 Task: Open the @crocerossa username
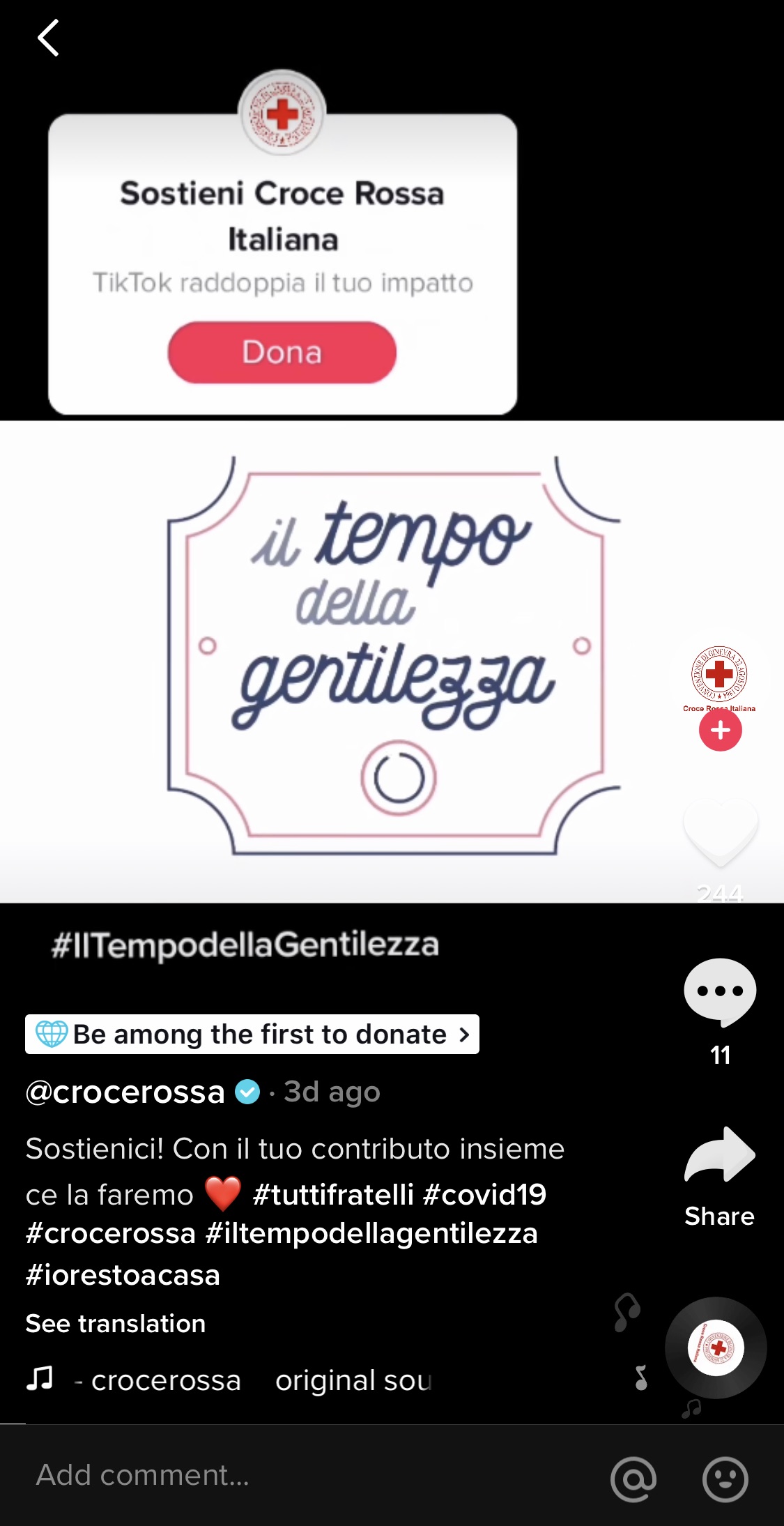point(125,1092)
